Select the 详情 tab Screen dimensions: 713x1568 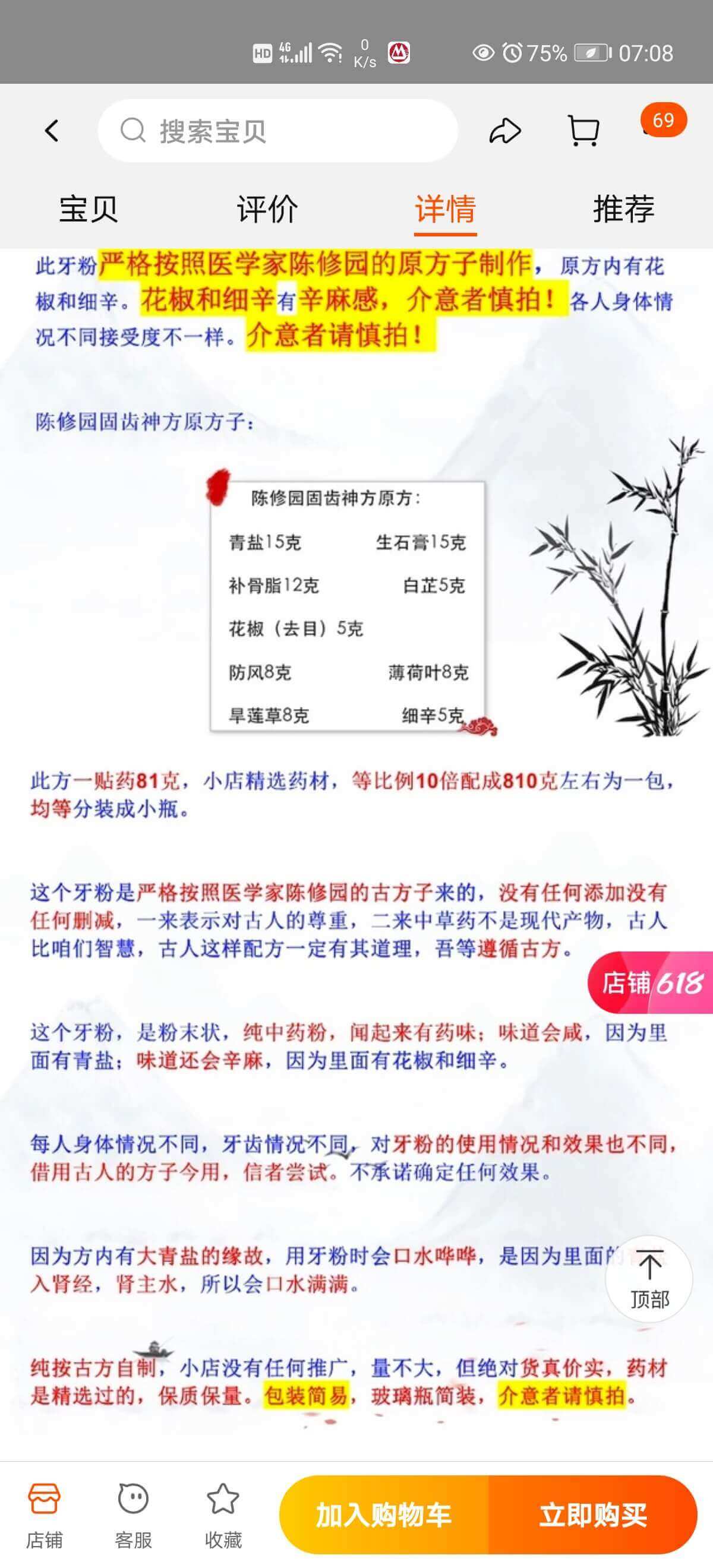click(445, 210)
